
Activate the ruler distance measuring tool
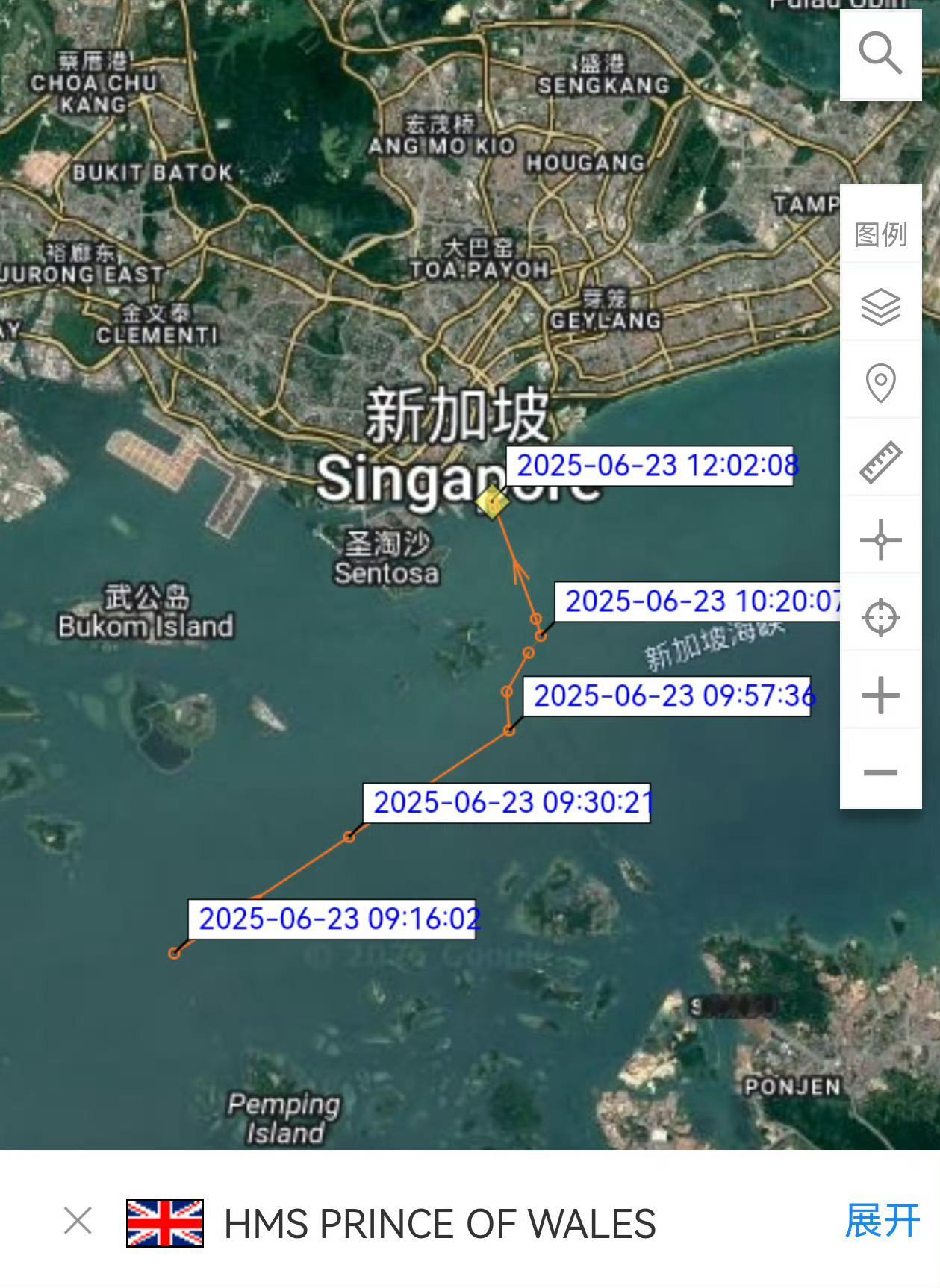coord(880,462)
